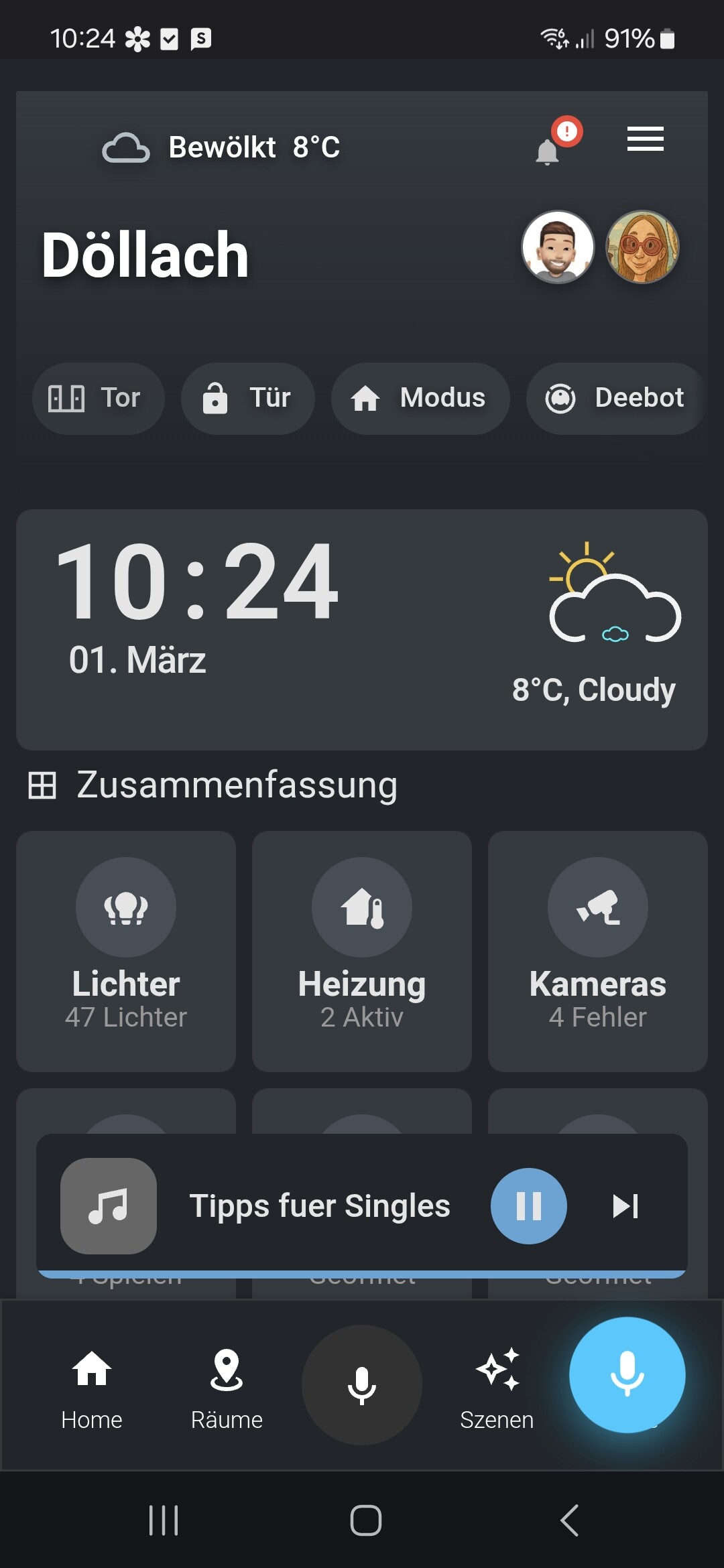The image size is (724, 1568).
Task: Open the woman's profile avatar with sunglasses
Action: pyautogui.click(x=642, y=247)
